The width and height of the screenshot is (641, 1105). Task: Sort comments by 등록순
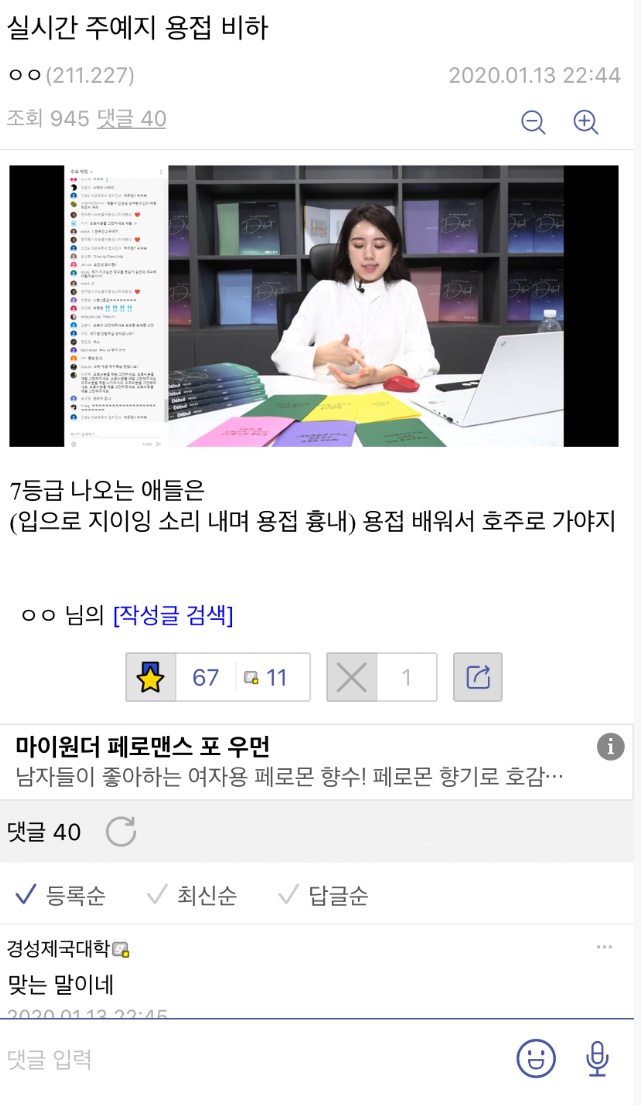tap(61, 895)
